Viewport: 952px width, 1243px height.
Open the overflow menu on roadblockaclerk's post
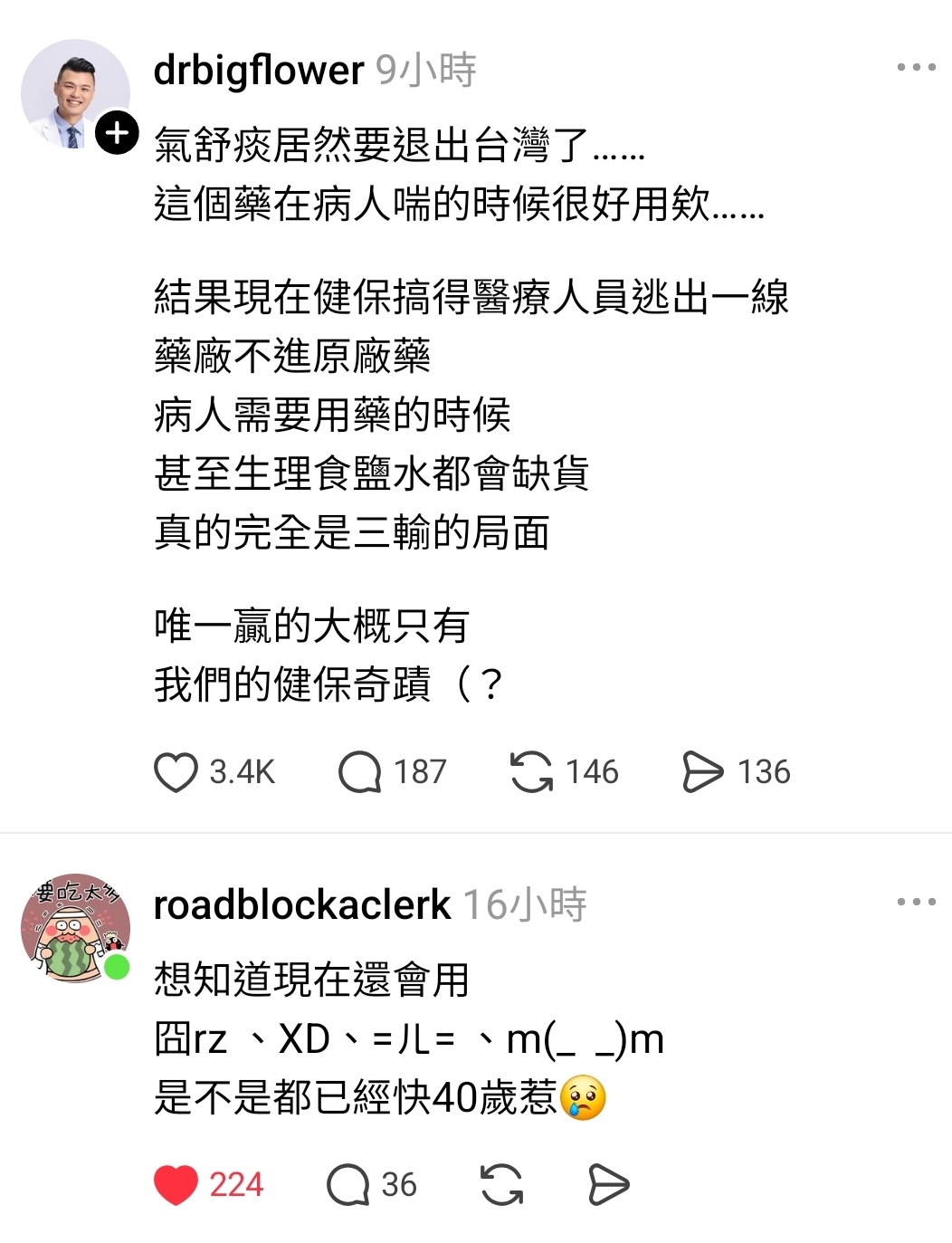pyautogui.click(x=916, y=902)
